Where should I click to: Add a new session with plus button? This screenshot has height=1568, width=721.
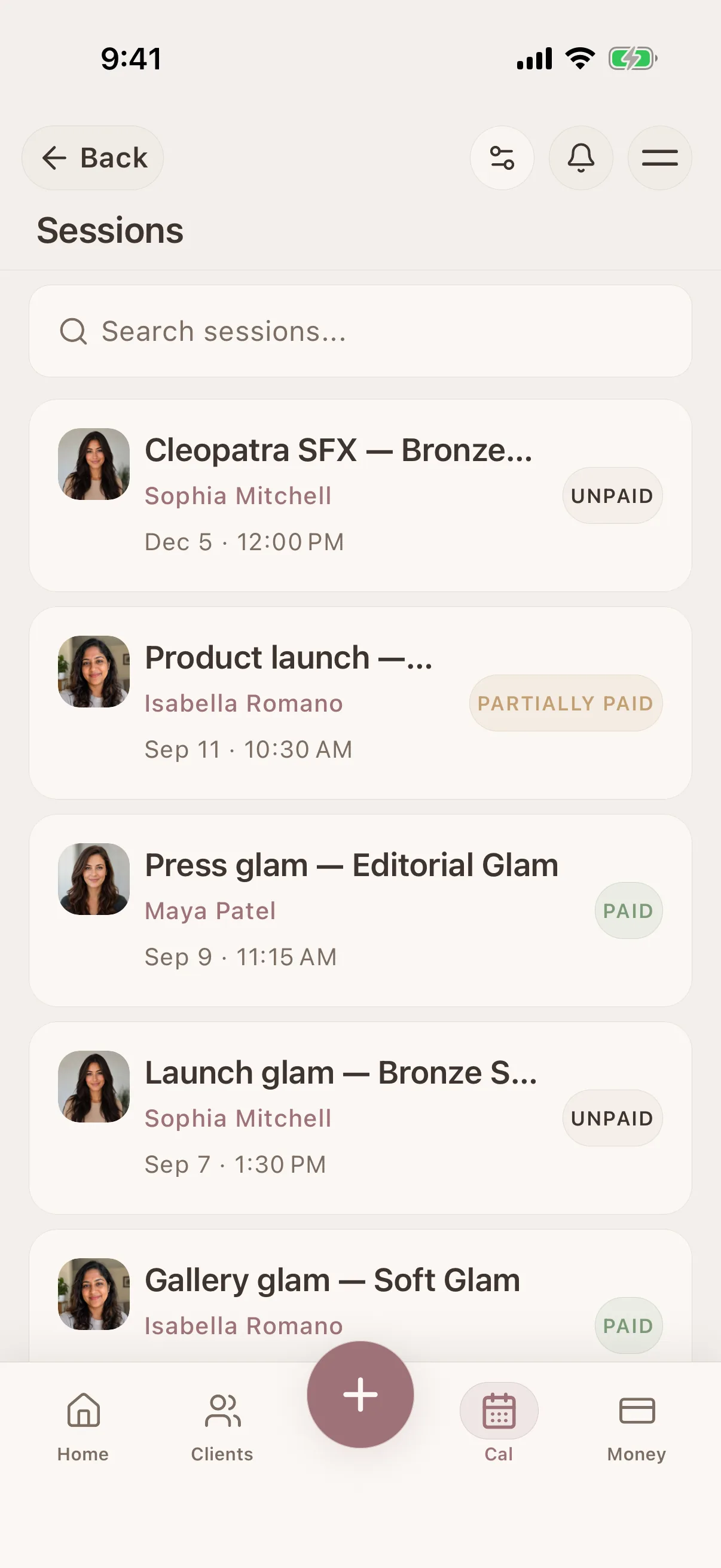(360, 1395)
